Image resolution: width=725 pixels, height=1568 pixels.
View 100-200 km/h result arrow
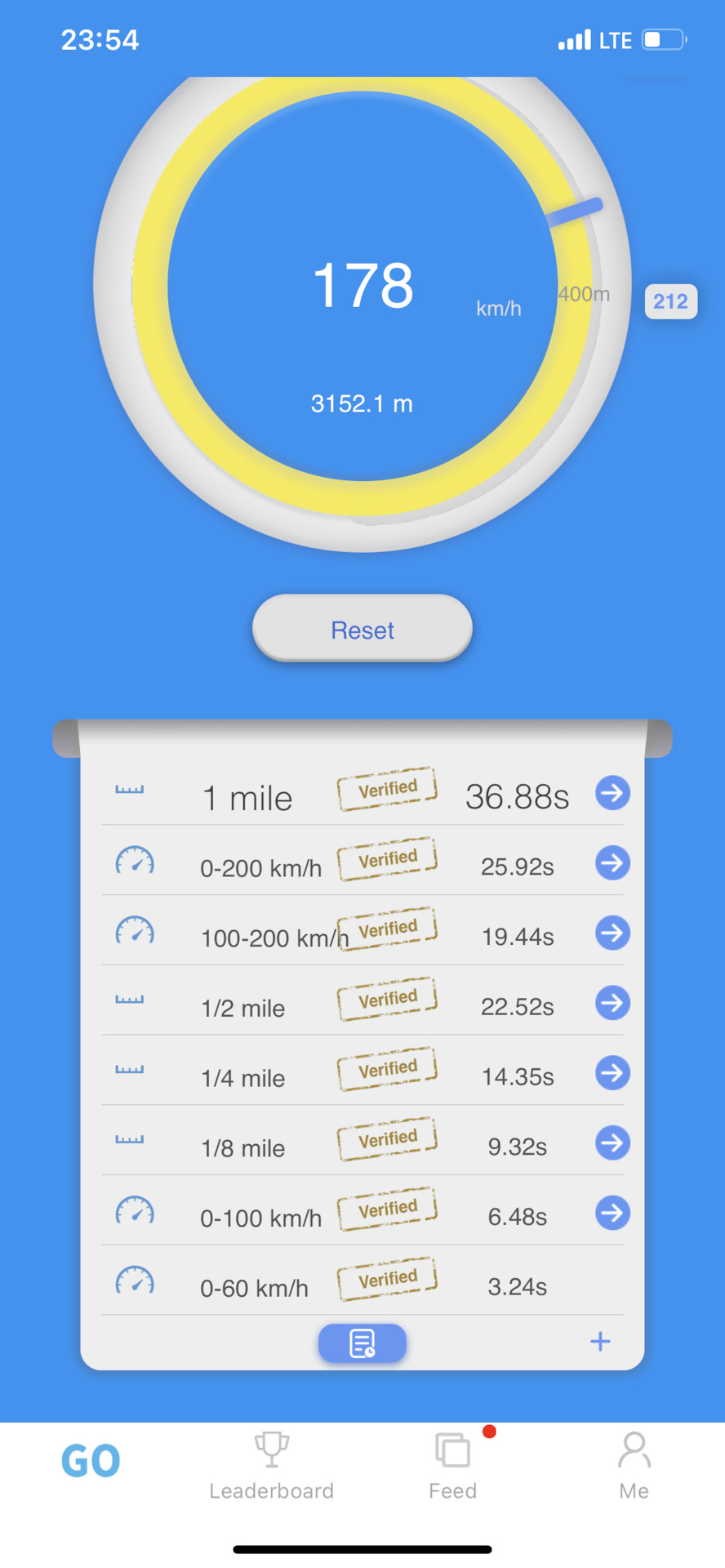[612, 933]
